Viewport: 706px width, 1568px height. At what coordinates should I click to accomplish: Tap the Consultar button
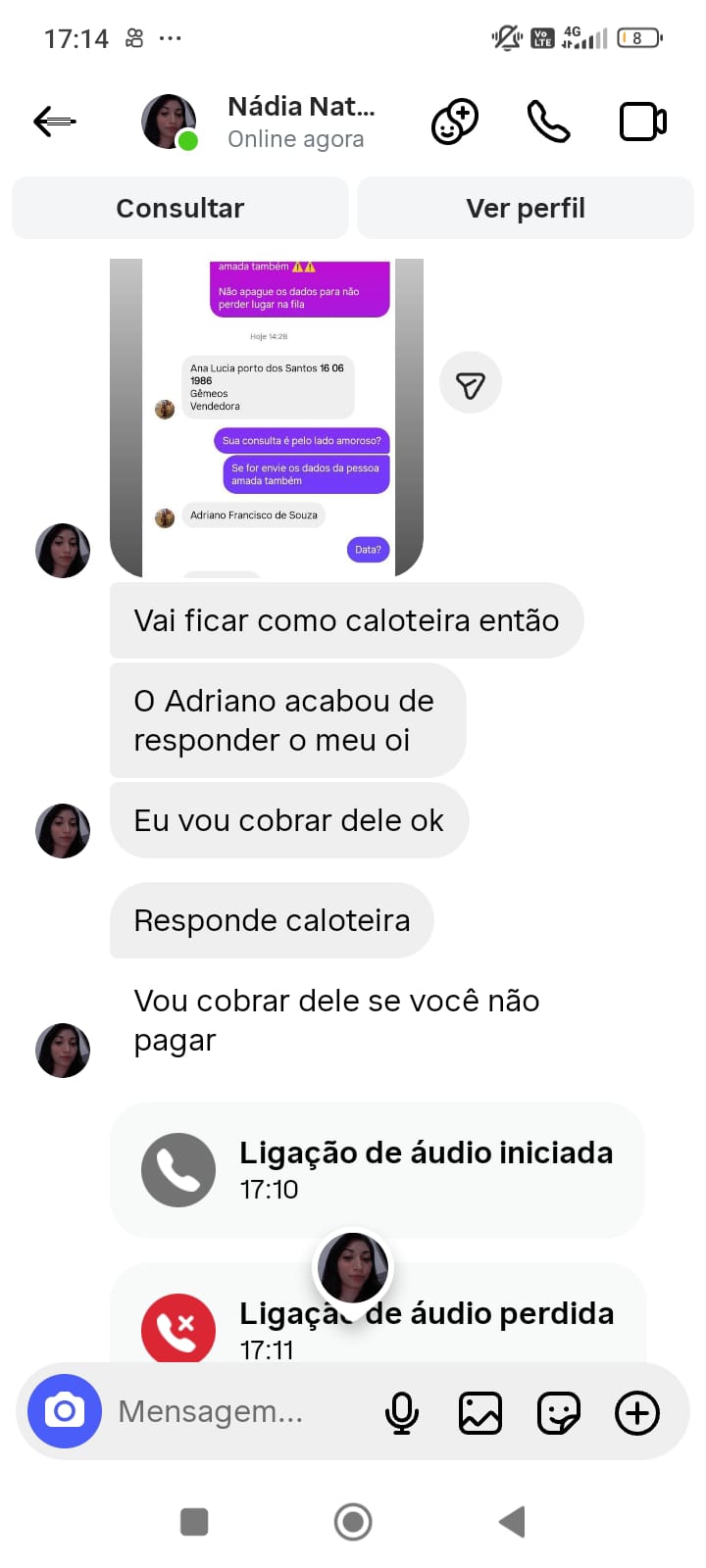[x=180, y=208]
